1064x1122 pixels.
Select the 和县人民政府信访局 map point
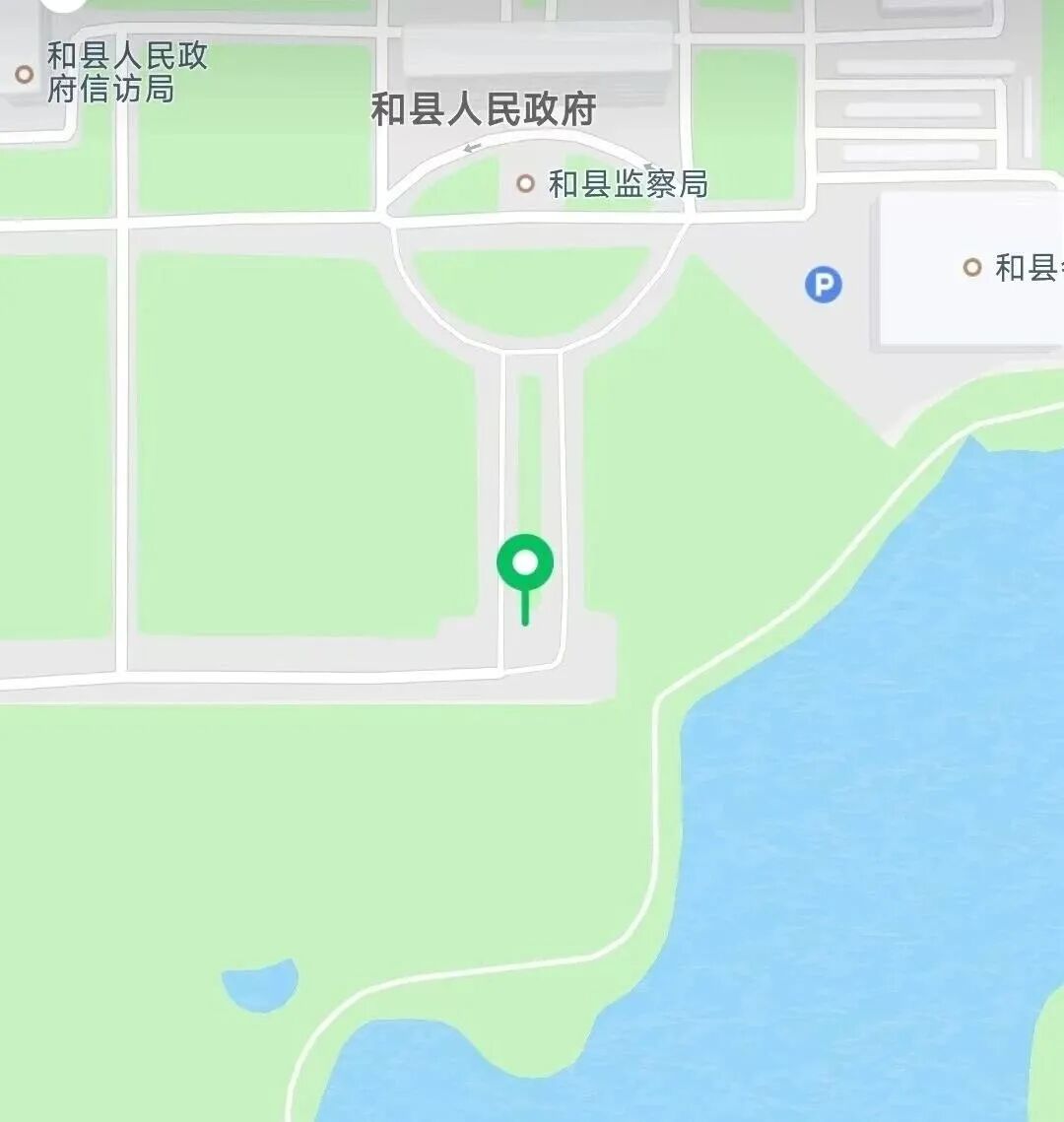pyautogui.click(x=25, y=74)
